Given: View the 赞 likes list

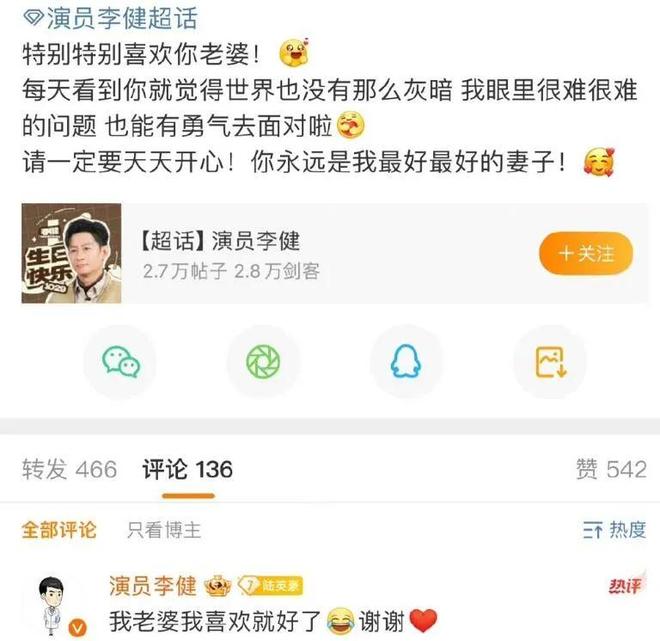Looking at the screenshot, I should pos(609,469).
